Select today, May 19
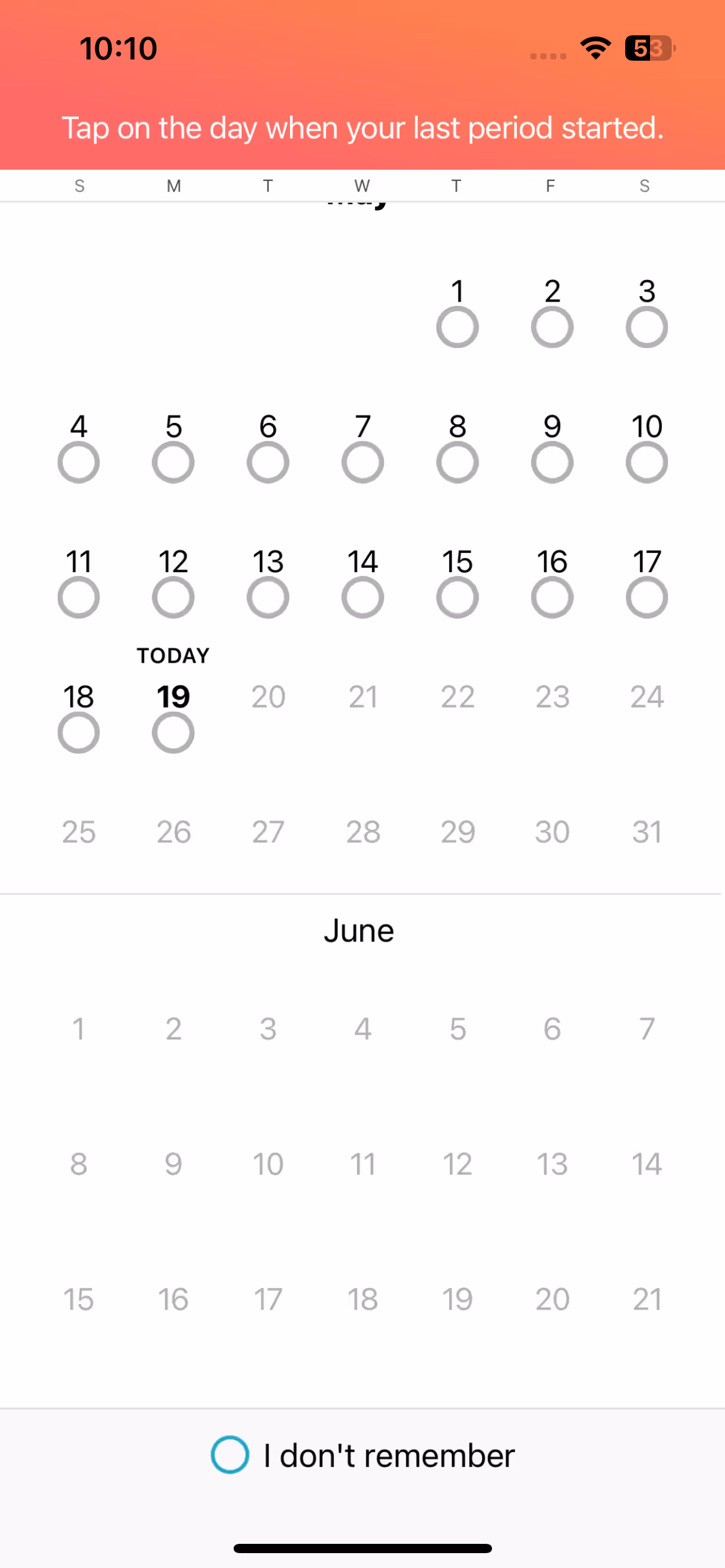This screenshot has width=725, height=1568. tap(173, 733)
